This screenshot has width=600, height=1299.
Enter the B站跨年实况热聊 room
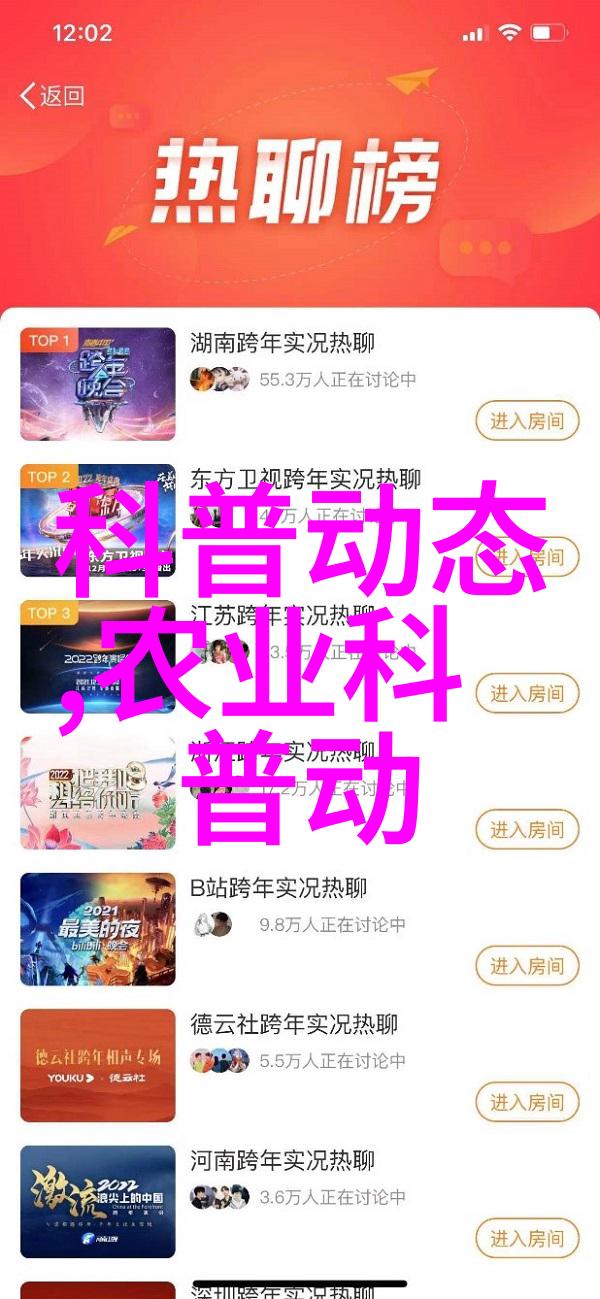pos(527,966)
